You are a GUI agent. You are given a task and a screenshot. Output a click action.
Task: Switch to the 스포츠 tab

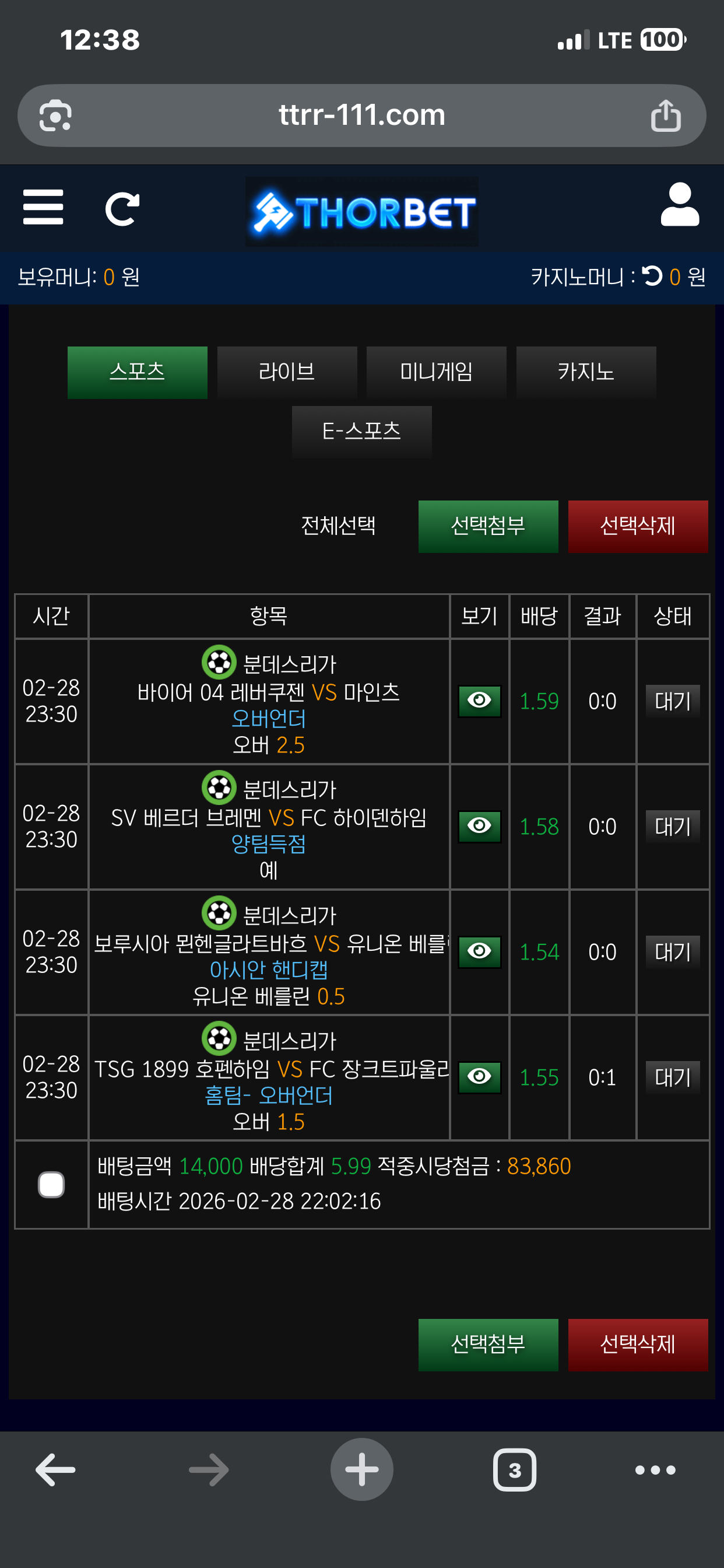(x=137, y=372)
